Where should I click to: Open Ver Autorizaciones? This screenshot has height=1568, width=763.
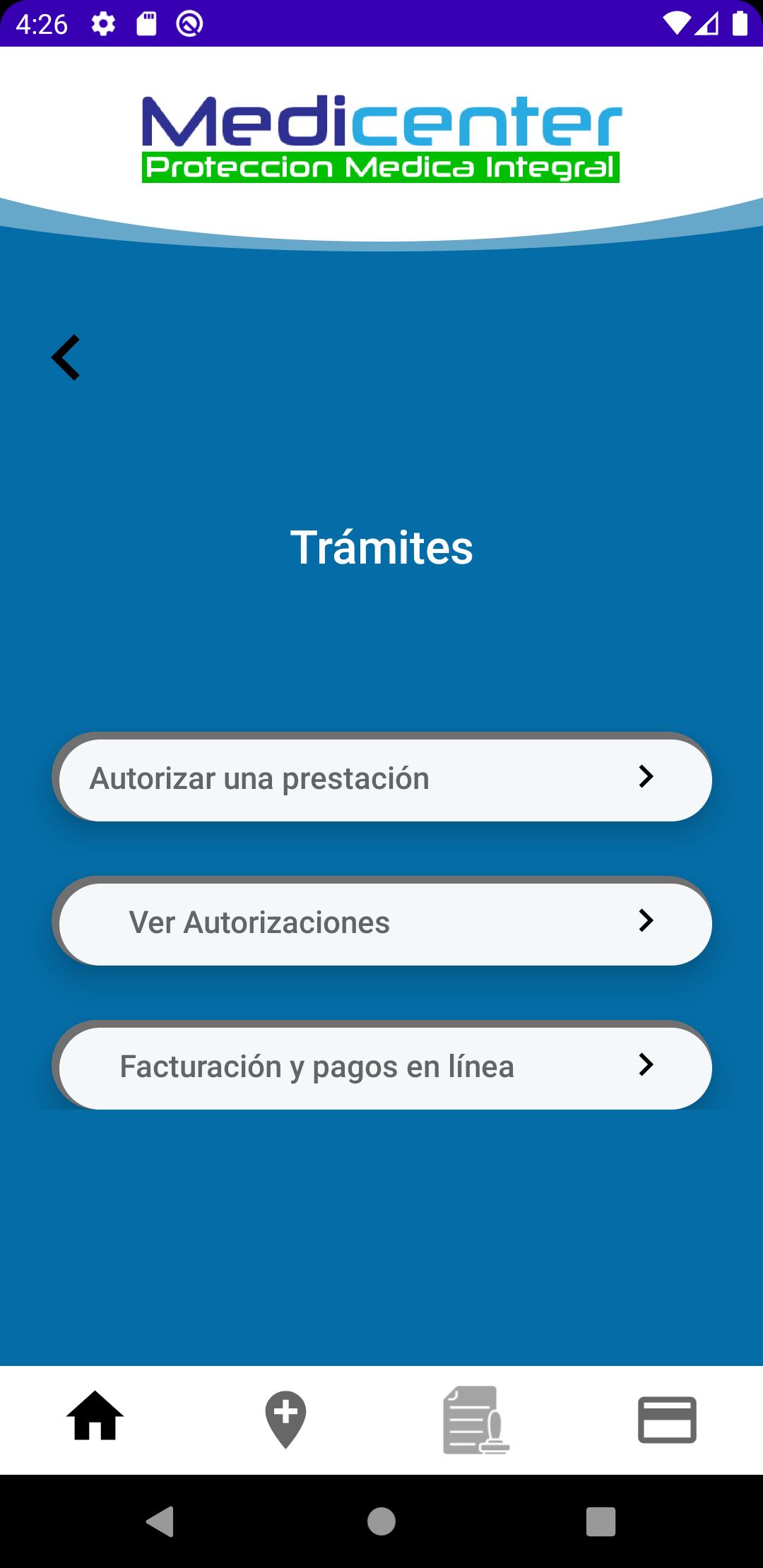(382, 921)
